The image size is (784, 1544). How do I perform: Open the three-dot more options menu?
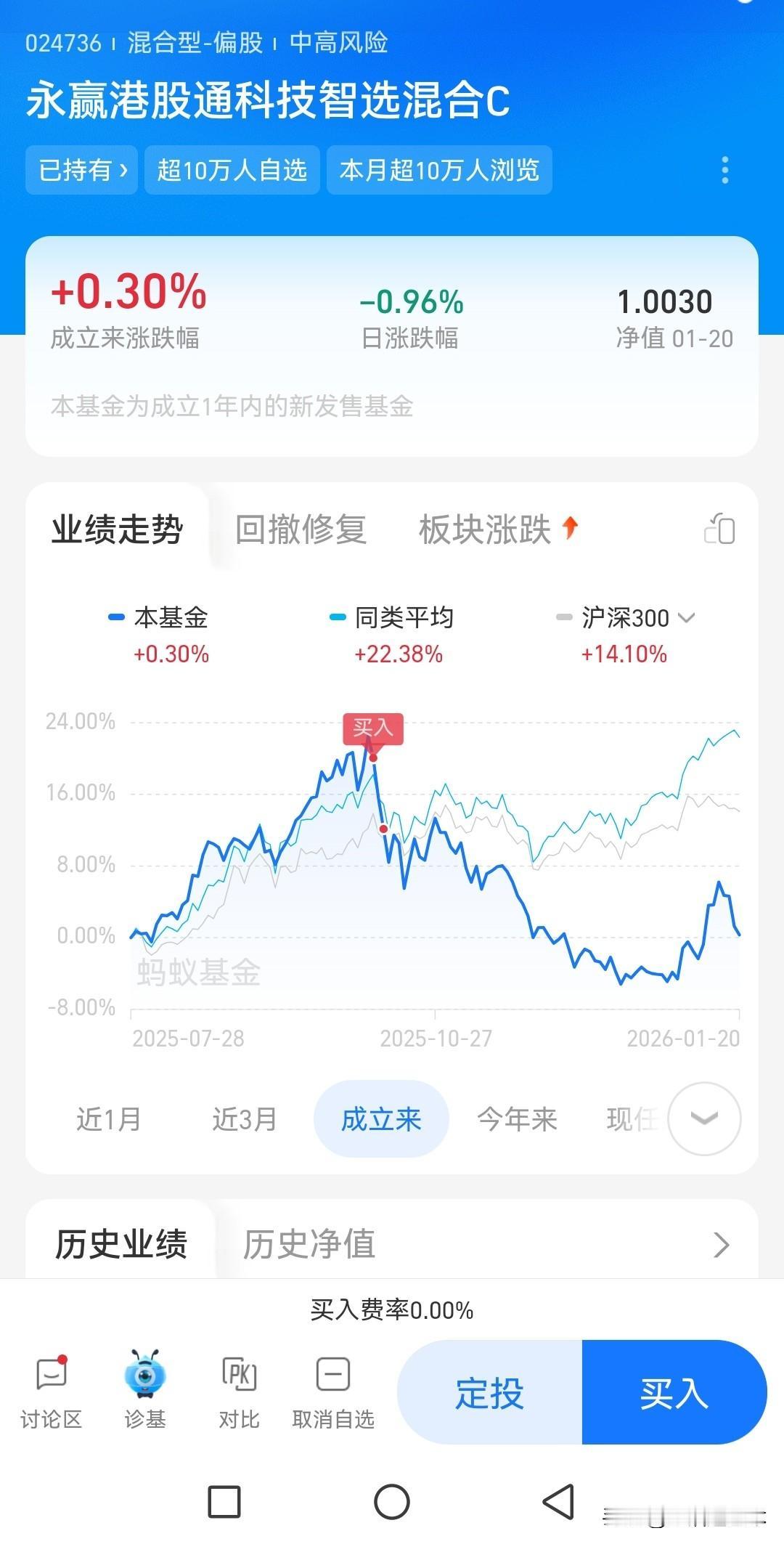724,168
